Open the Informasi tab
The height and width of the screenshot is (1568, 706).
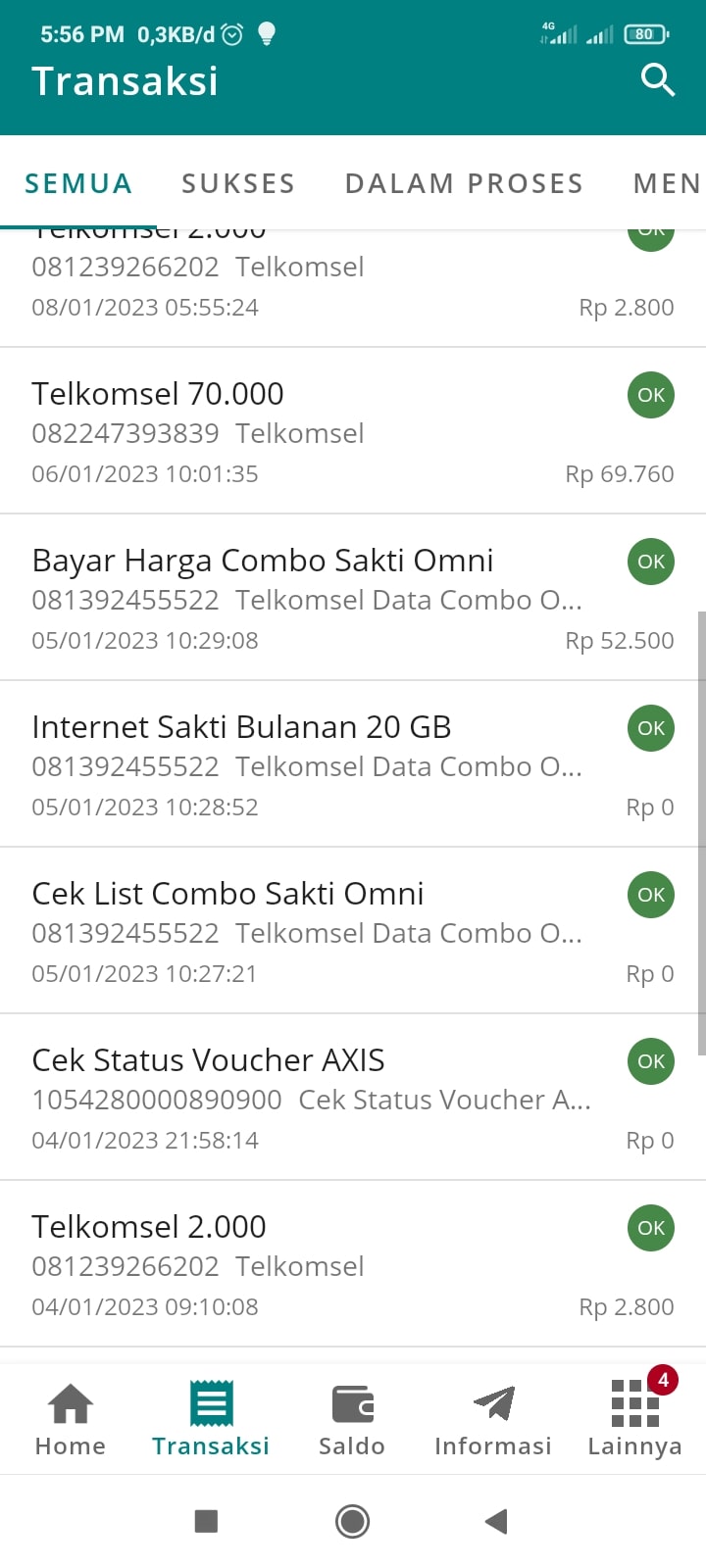click(493, 1419)
